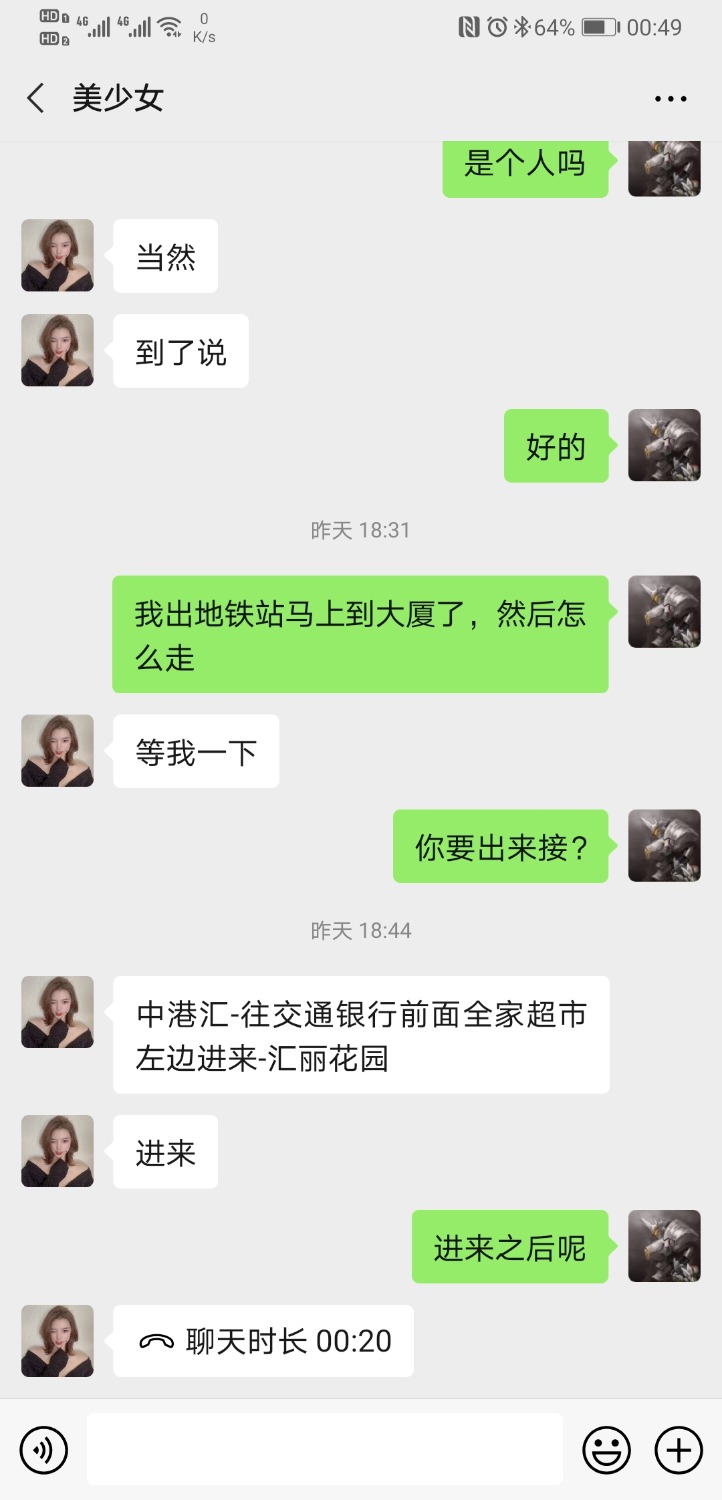Open the more options menu via three dots
The height and width of the screenshot is (1500, 722).
pyautogui.click(x=671, y=97)
